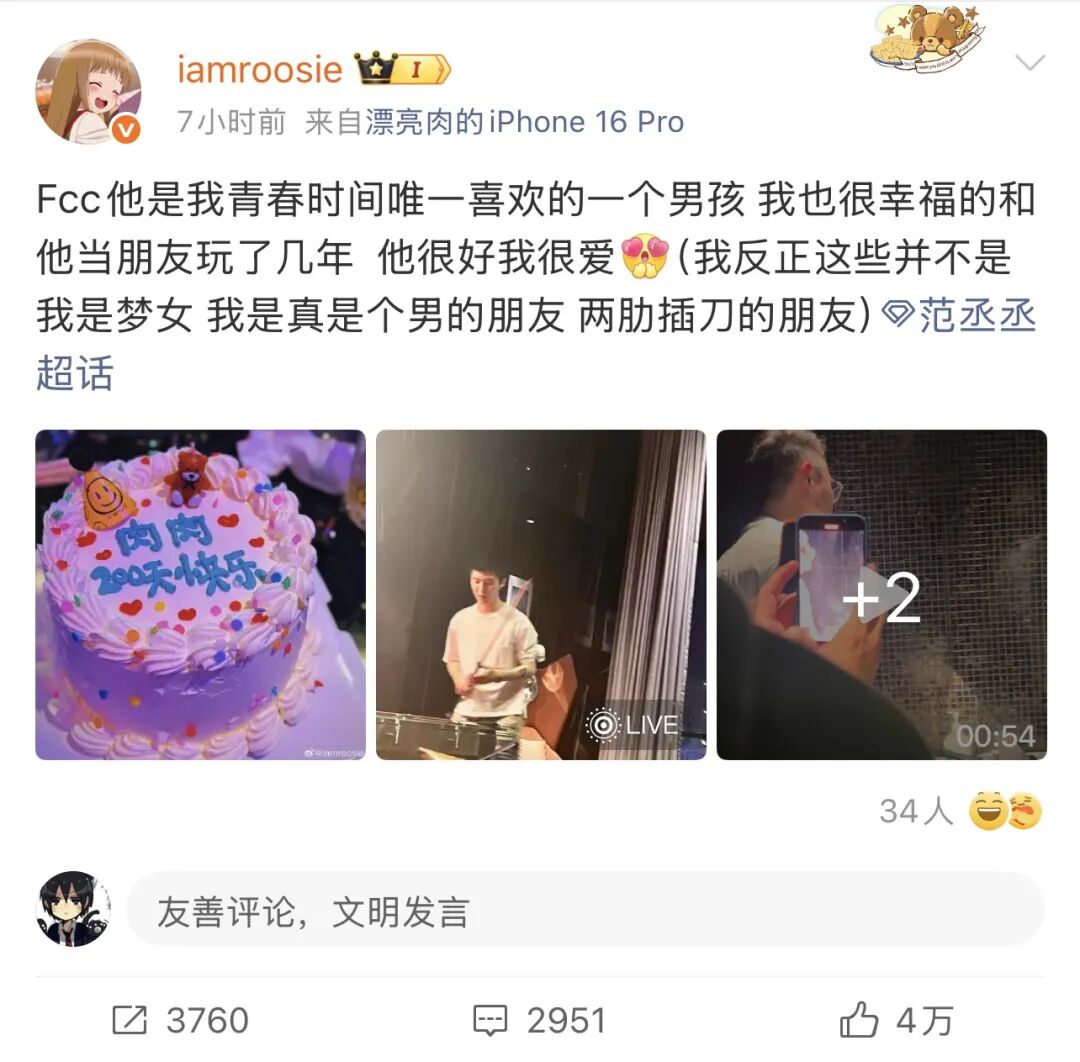
Task: Open the +2 video thumbnail
Action: tap(881, 595)
